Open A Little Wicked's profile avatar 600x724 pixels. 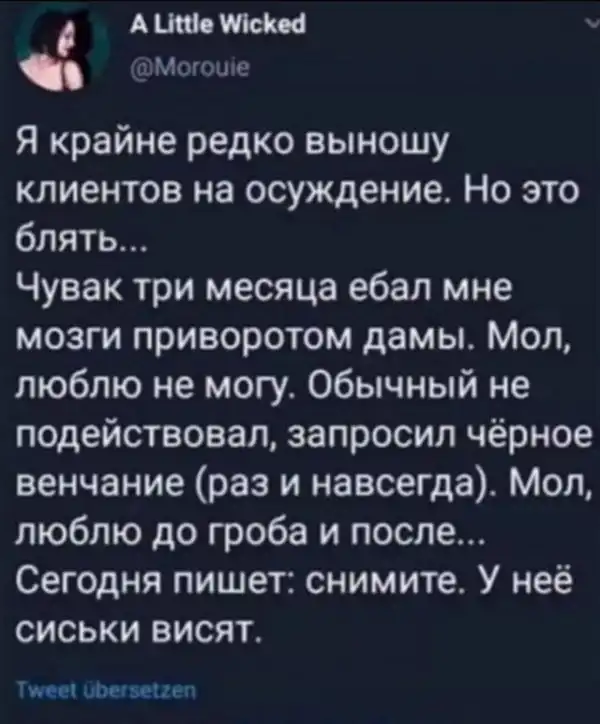click(x=60, y=52)
